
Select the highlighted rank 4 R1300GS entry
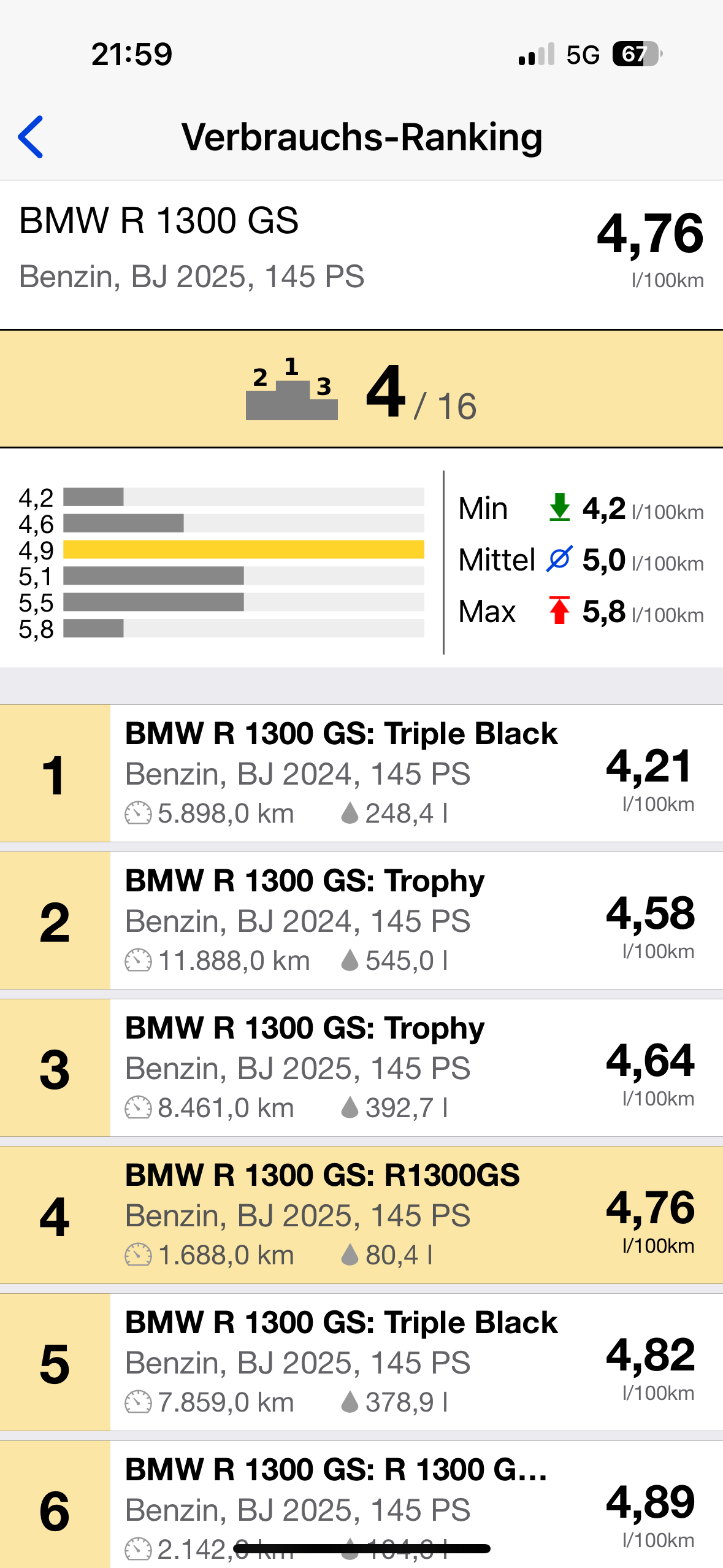coord(361,1215)
